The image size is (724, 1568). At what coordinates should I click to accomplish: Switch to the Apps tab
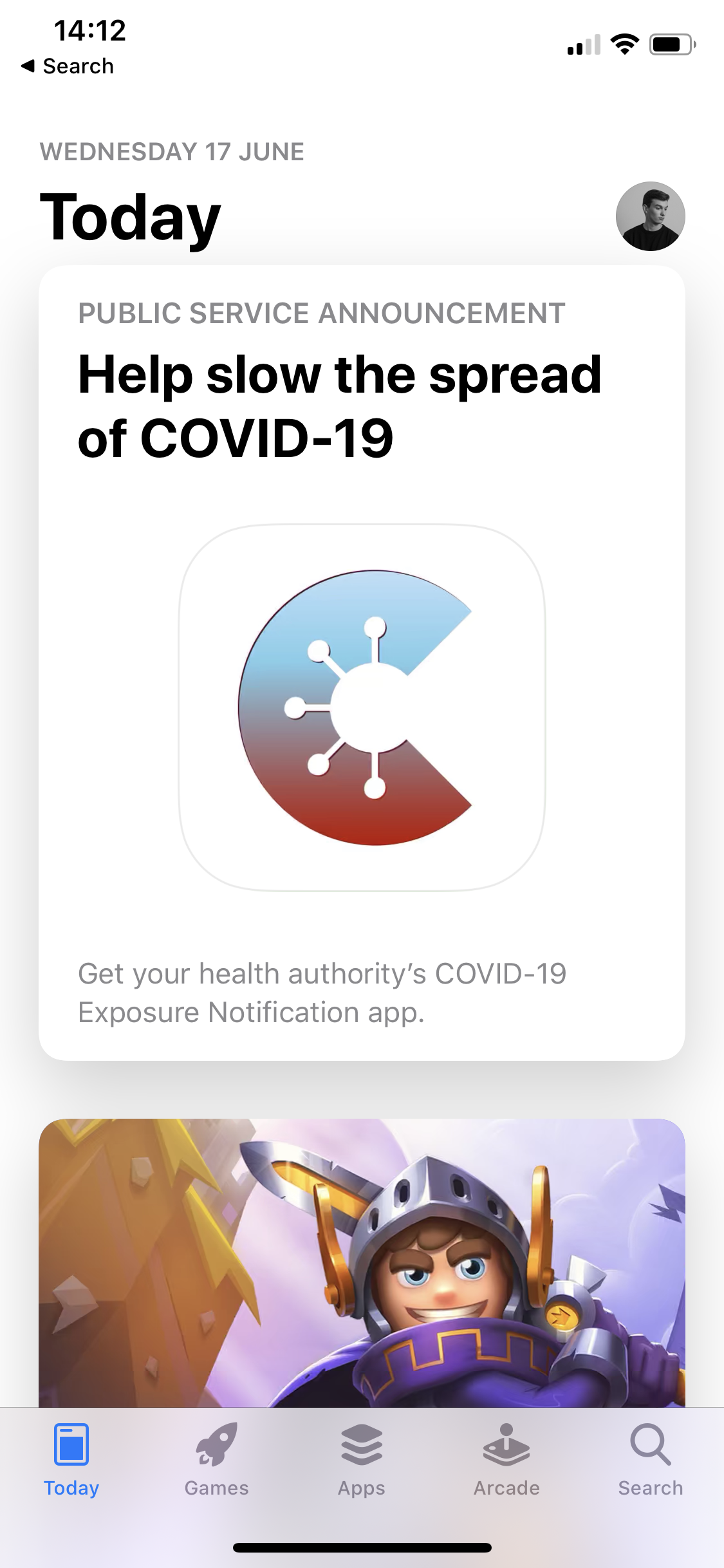(x=362, y=1460)
